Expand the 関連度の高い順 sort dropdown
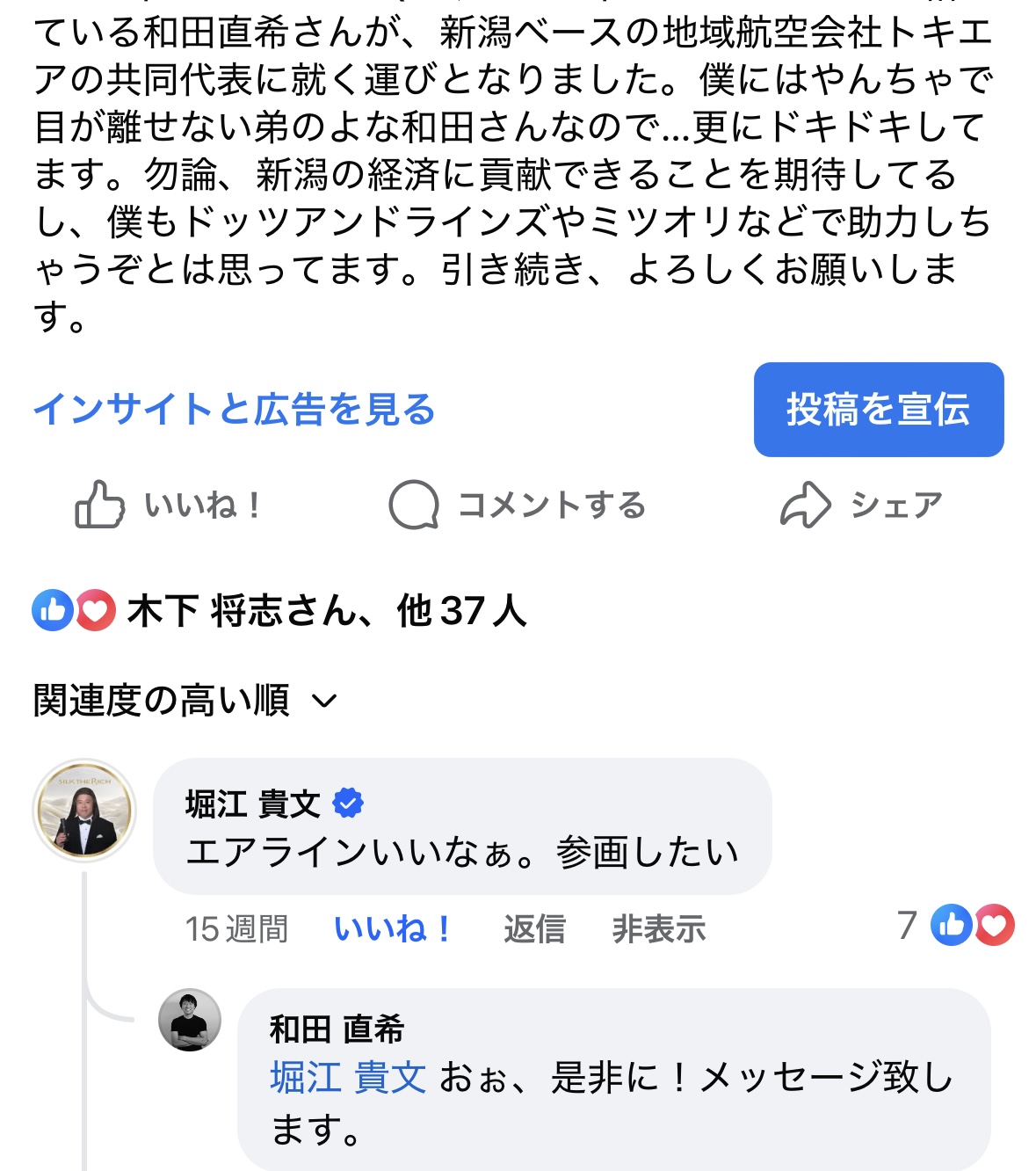The height and width of the screenshot is (1171, 1036). point(185,701)
